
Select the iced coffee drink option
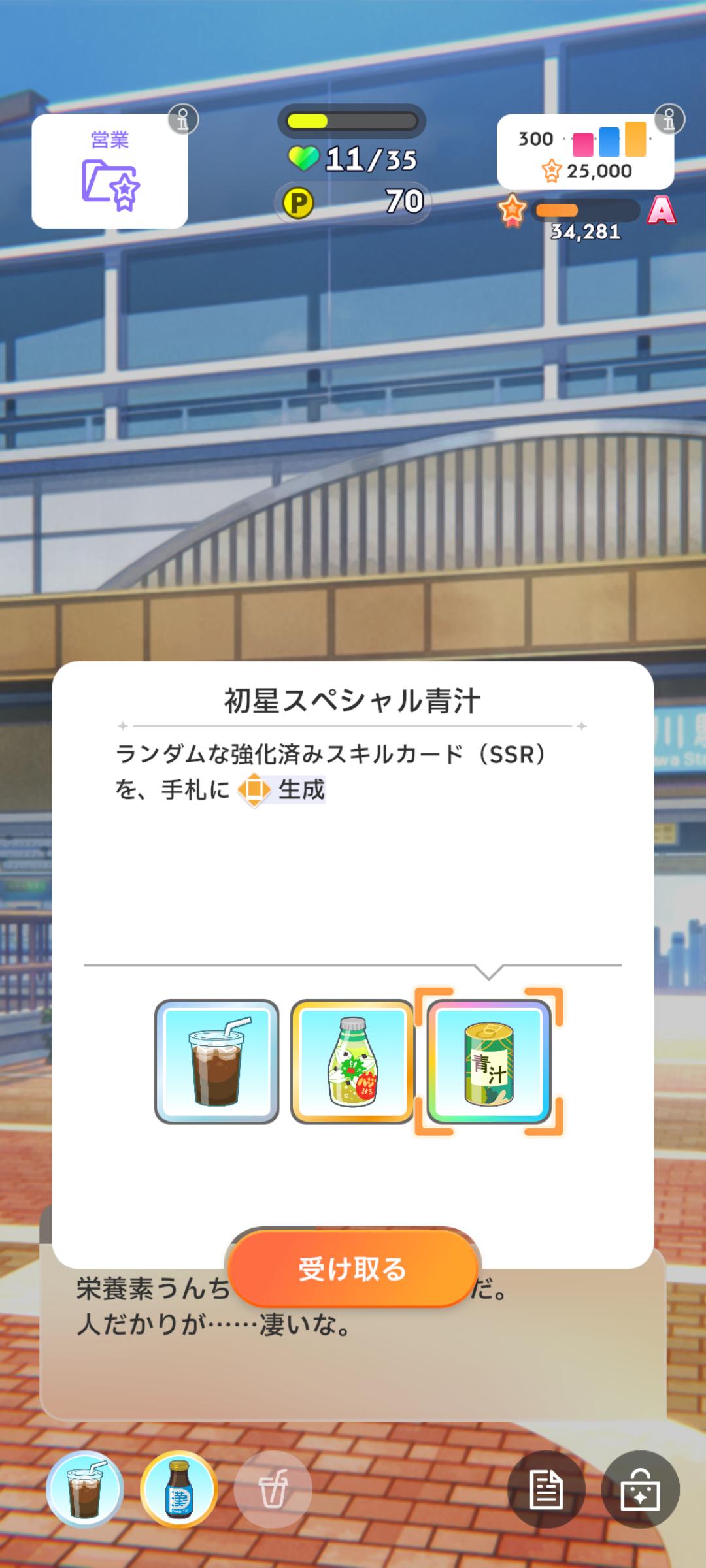[216, 1061]
